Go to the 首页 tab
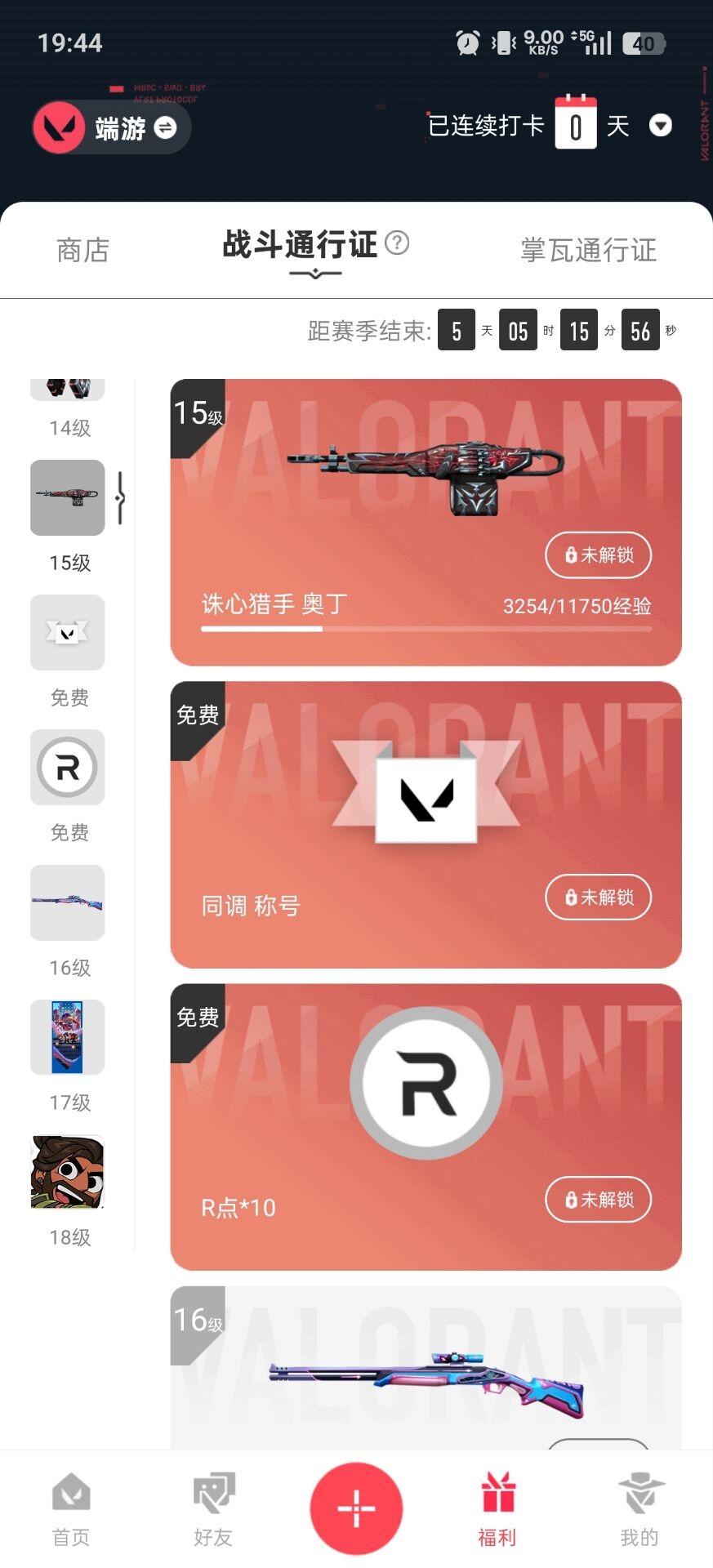Screen dimensions: 713x1568 71,1509
